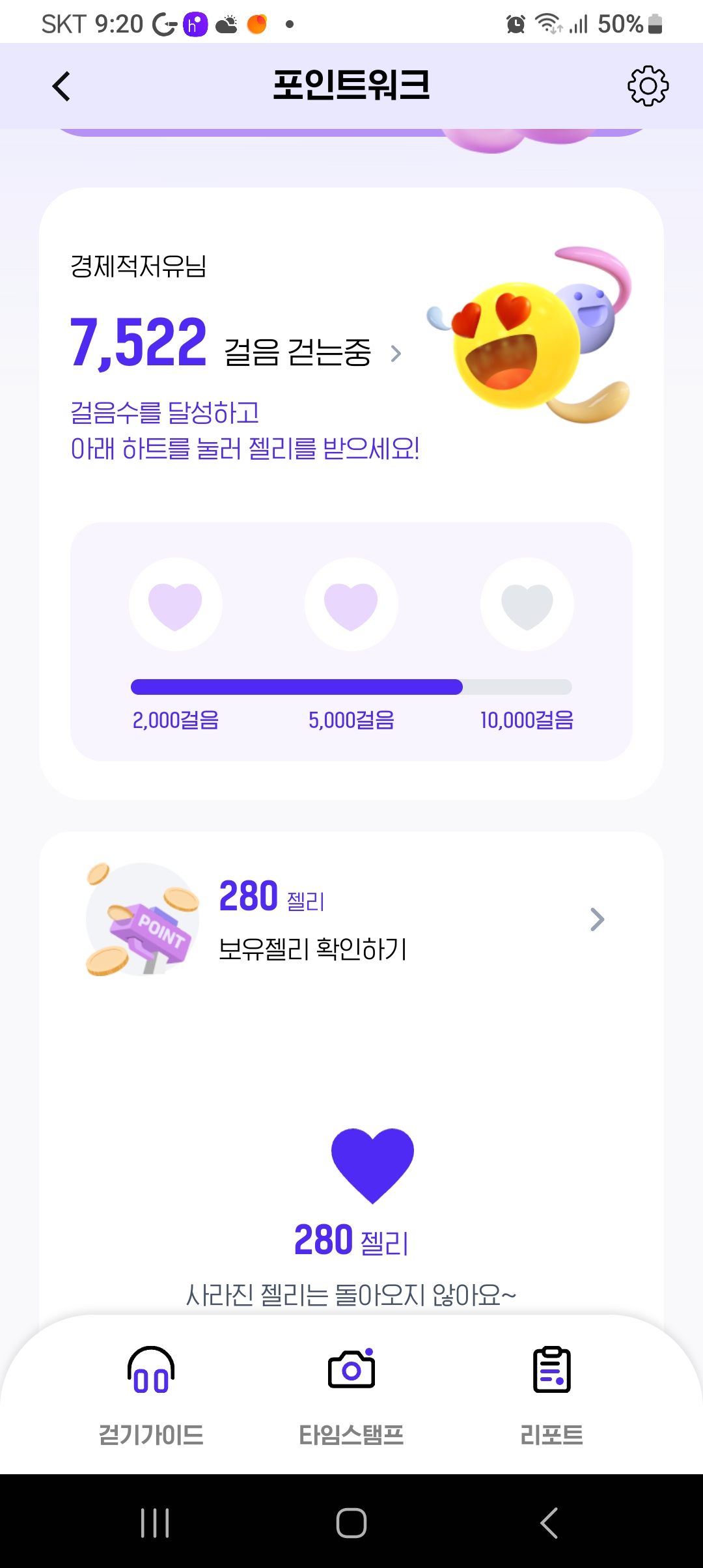703x1568 pixels.
Task: Open the recent apps view
Action: coord(155,1523)
